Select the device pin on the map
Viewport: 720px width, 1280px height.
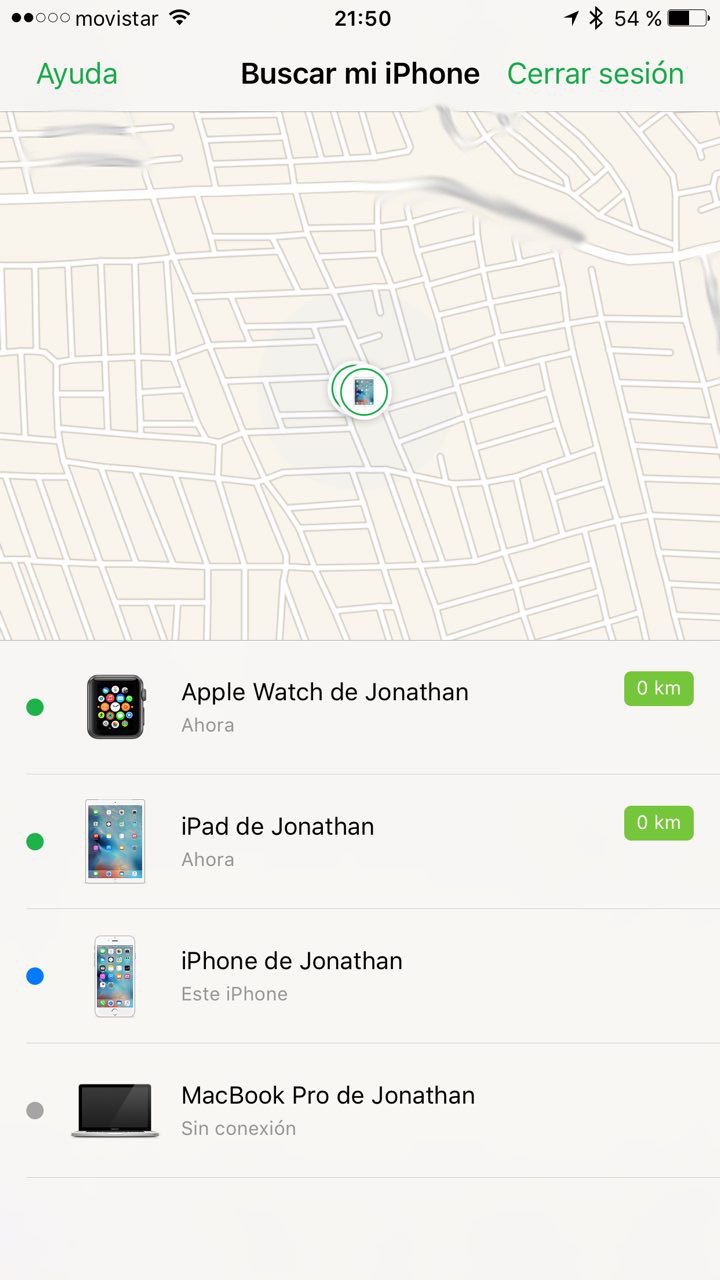click(361, 391)
